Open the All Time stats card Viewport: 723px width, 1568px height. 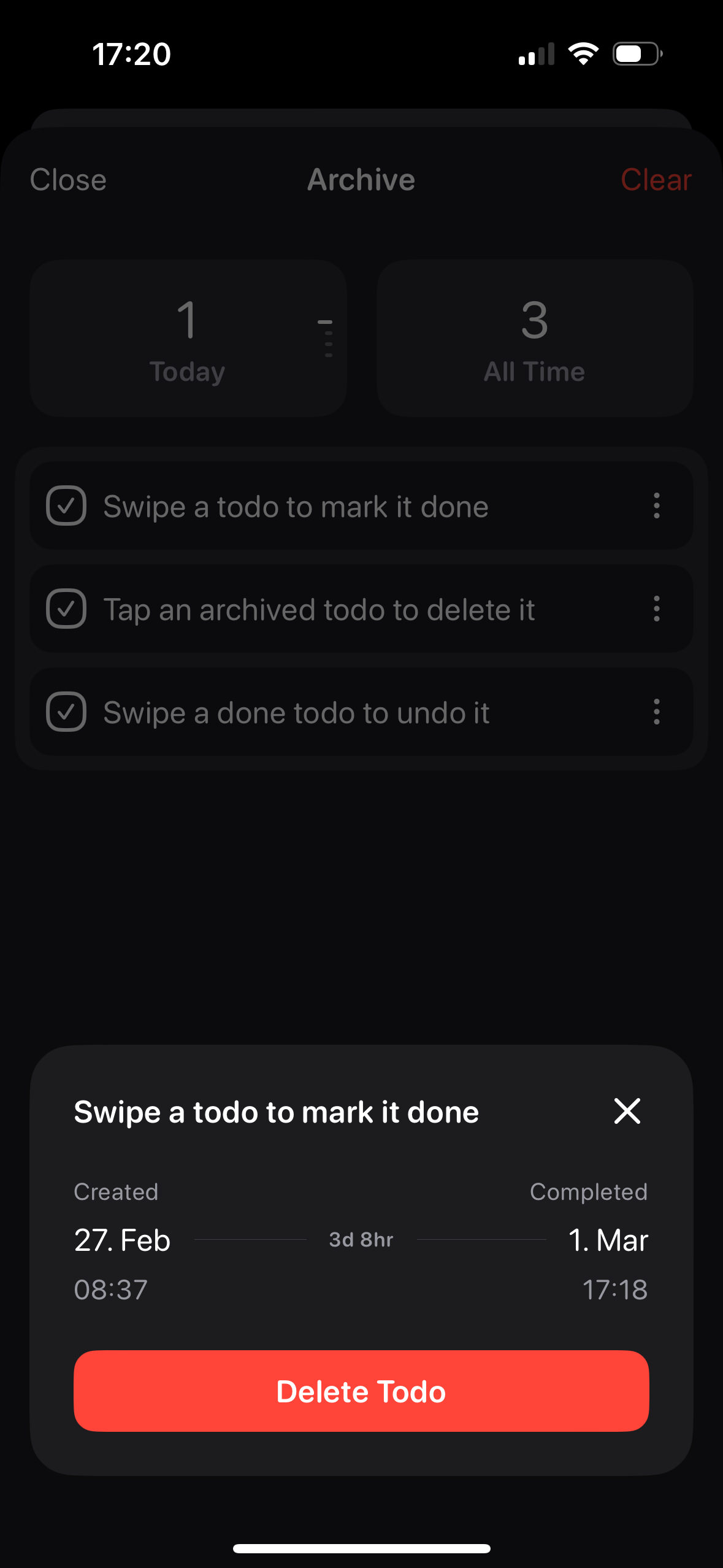pos(535,339)
